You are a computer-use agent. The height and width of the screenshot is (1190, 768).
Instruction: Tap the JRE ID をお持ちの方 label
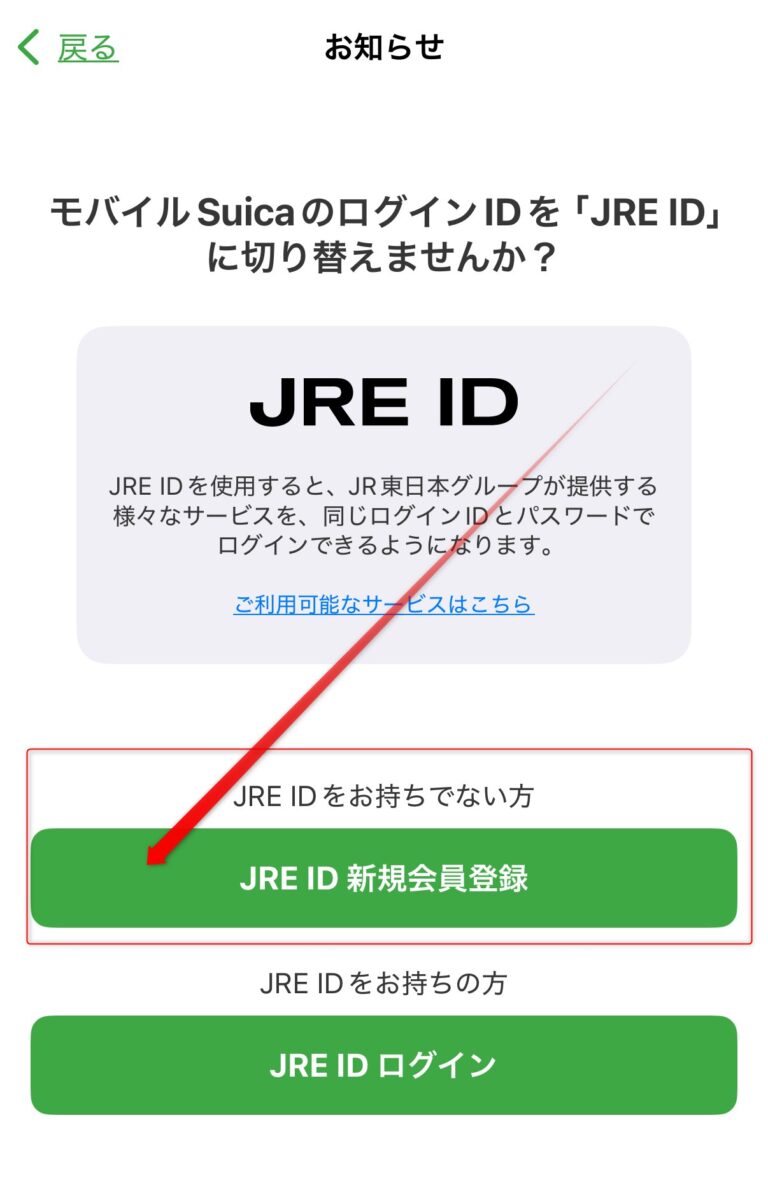point(384,984)
